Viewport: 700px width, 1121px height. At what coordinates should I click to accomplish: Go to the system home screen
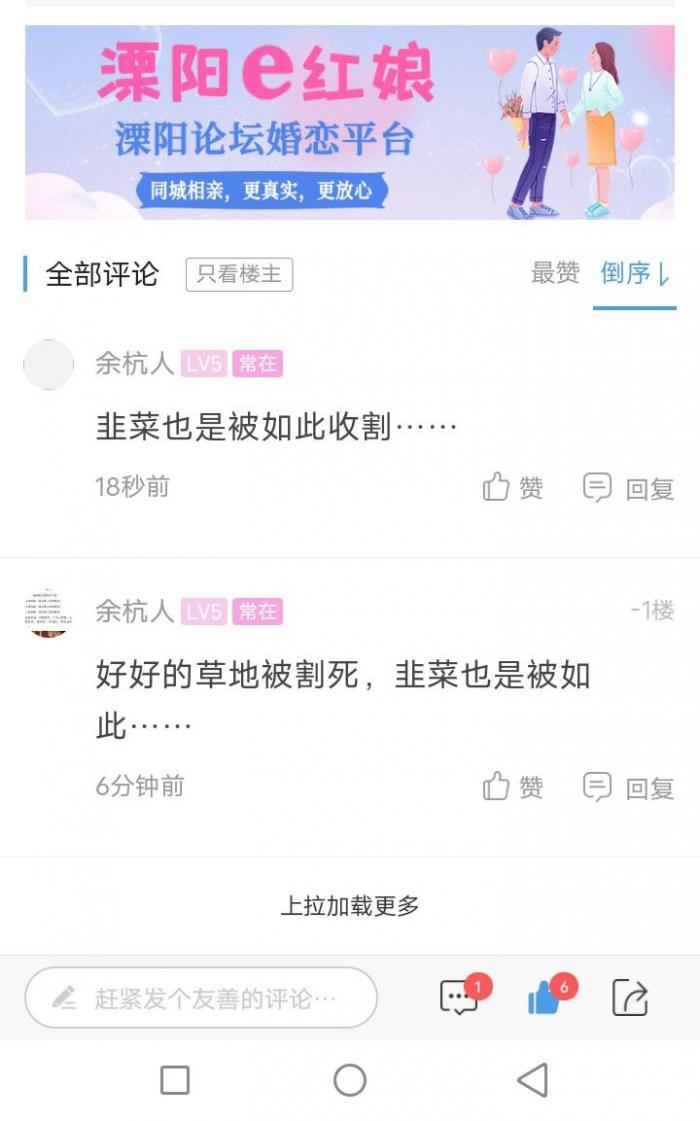[x=350, y=1080]
